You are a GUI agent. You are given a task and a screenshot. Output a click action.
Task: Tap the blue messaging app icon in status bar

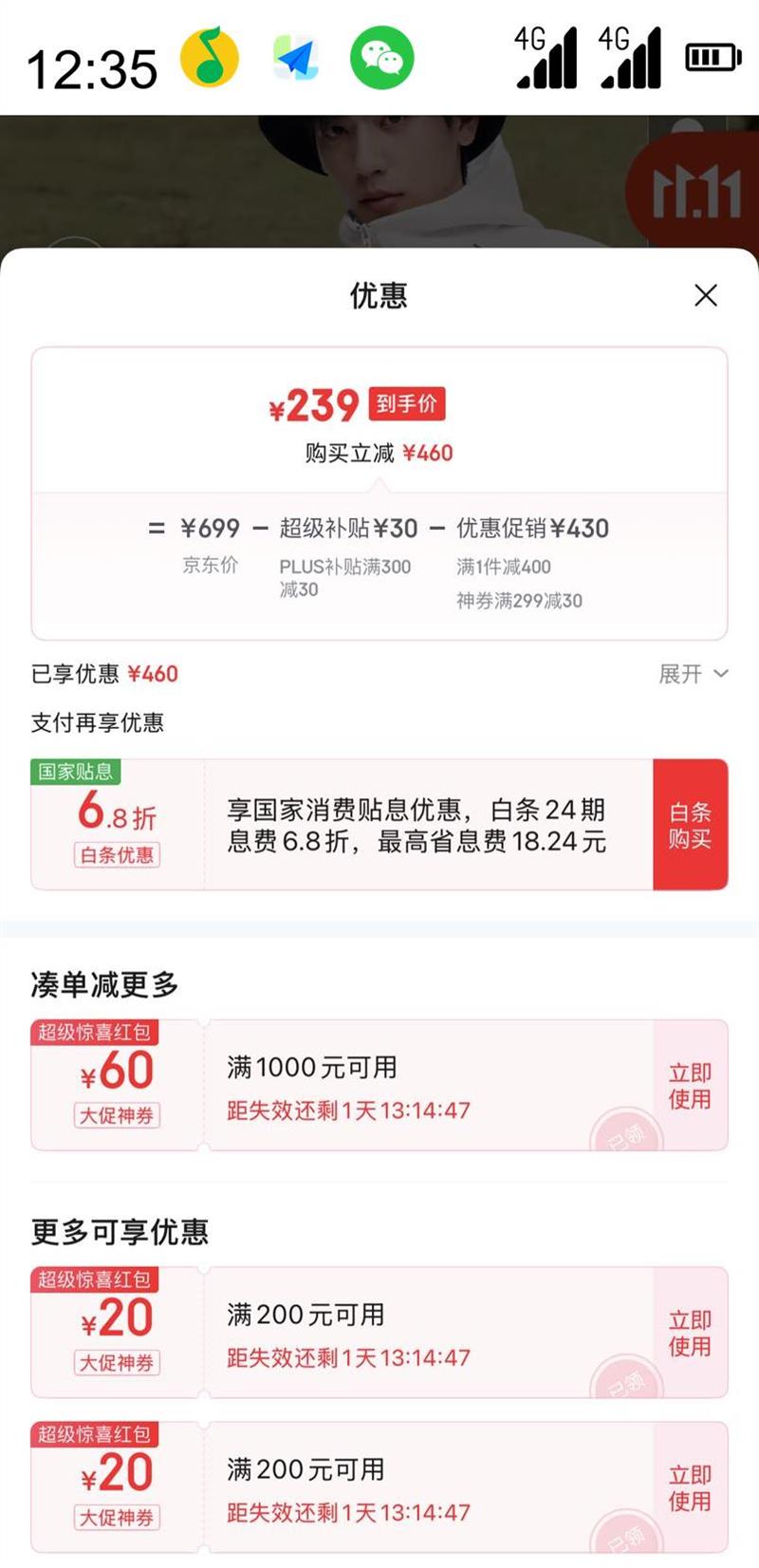point(294,57)
